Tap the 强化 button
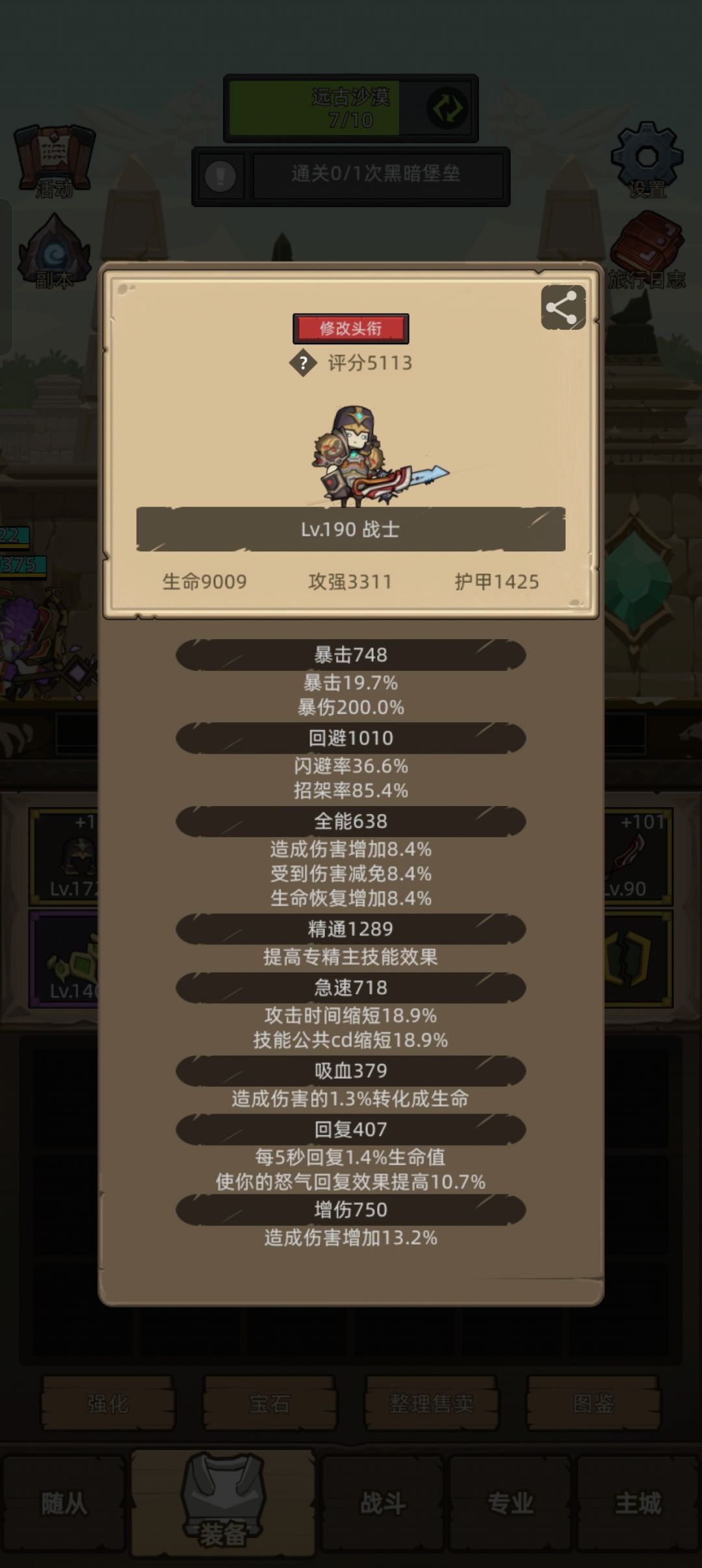 (x=108, y=1403)
